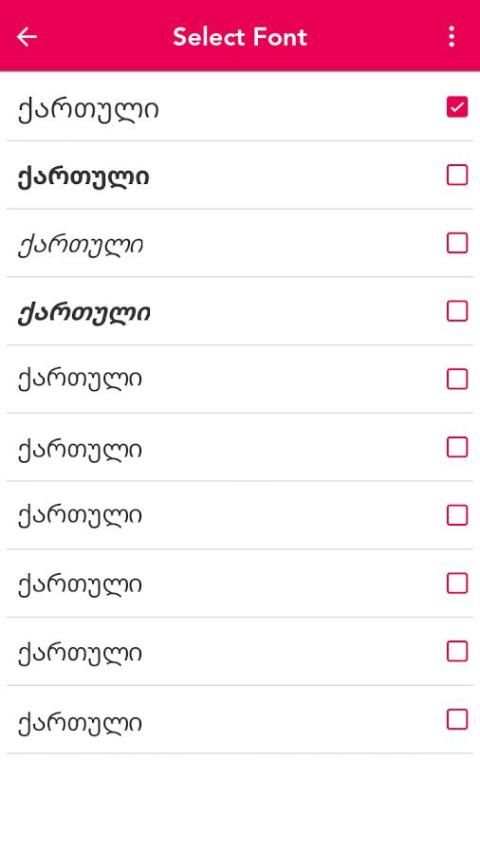Go back using the arrow icon

(27, 37)
